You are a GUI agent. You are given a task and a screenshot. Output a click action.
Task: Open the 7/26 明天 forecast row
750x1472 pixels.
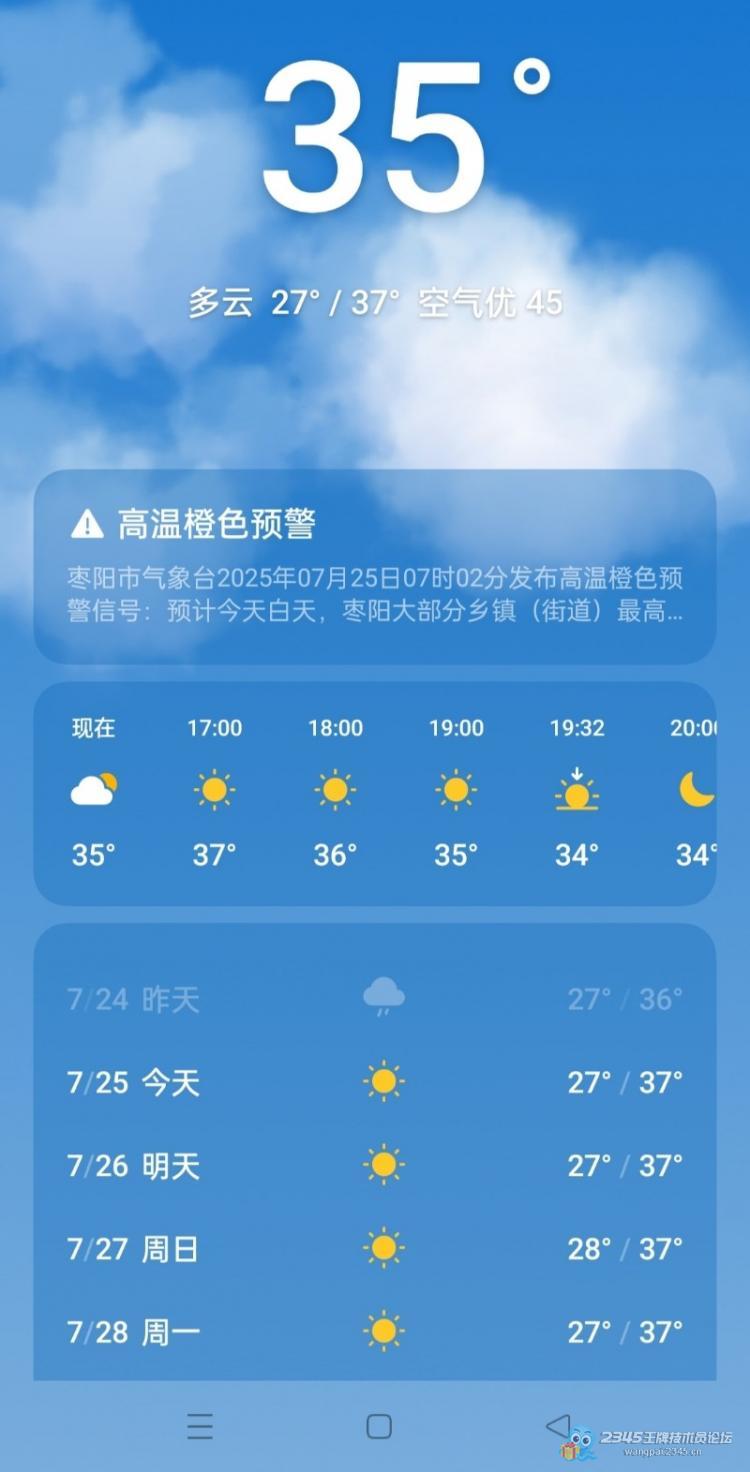pos(375,1165)
